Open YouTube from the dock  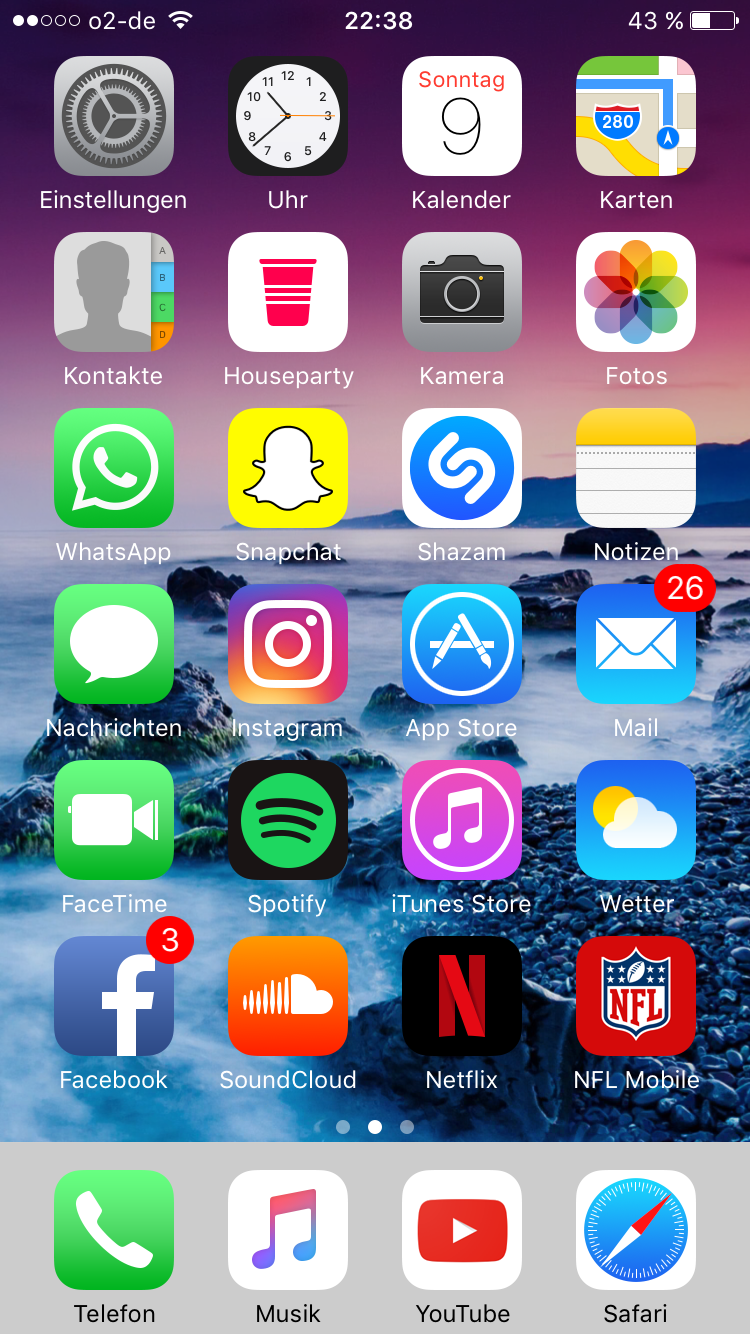tap(461, 1230)
